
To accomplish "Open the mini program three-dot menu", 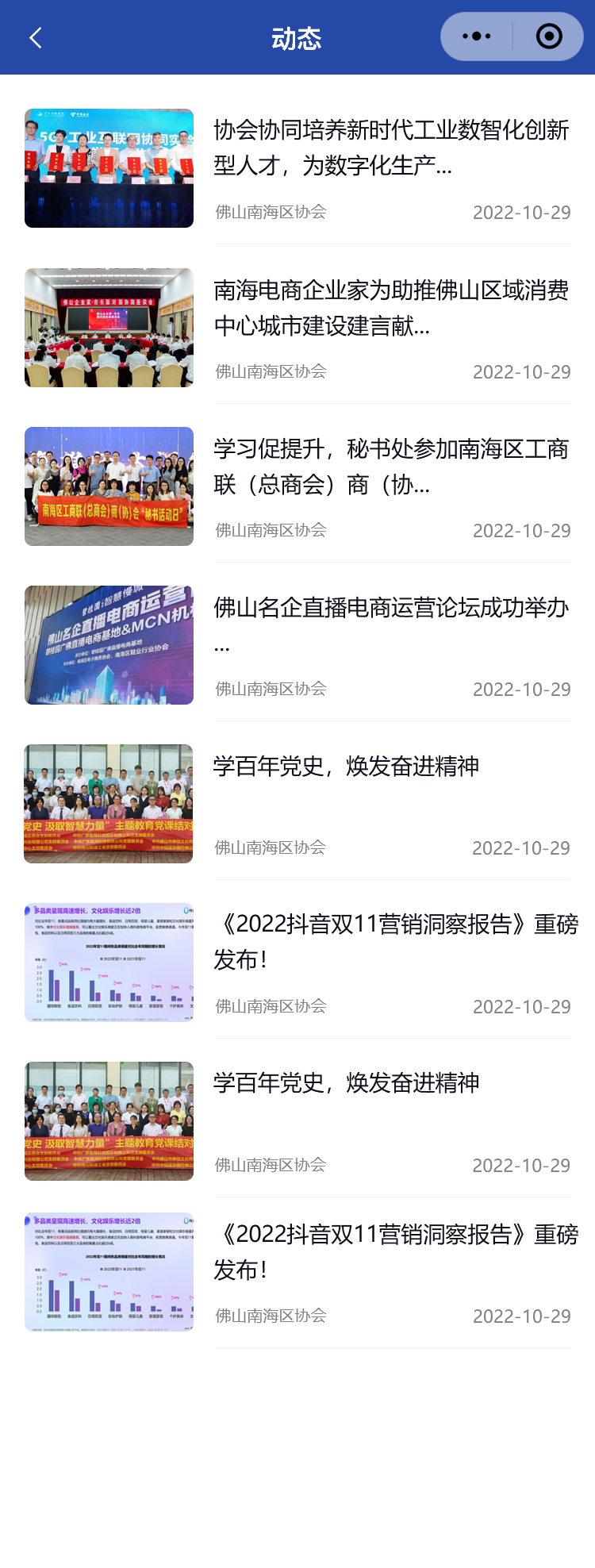I will tap(476, 37).
